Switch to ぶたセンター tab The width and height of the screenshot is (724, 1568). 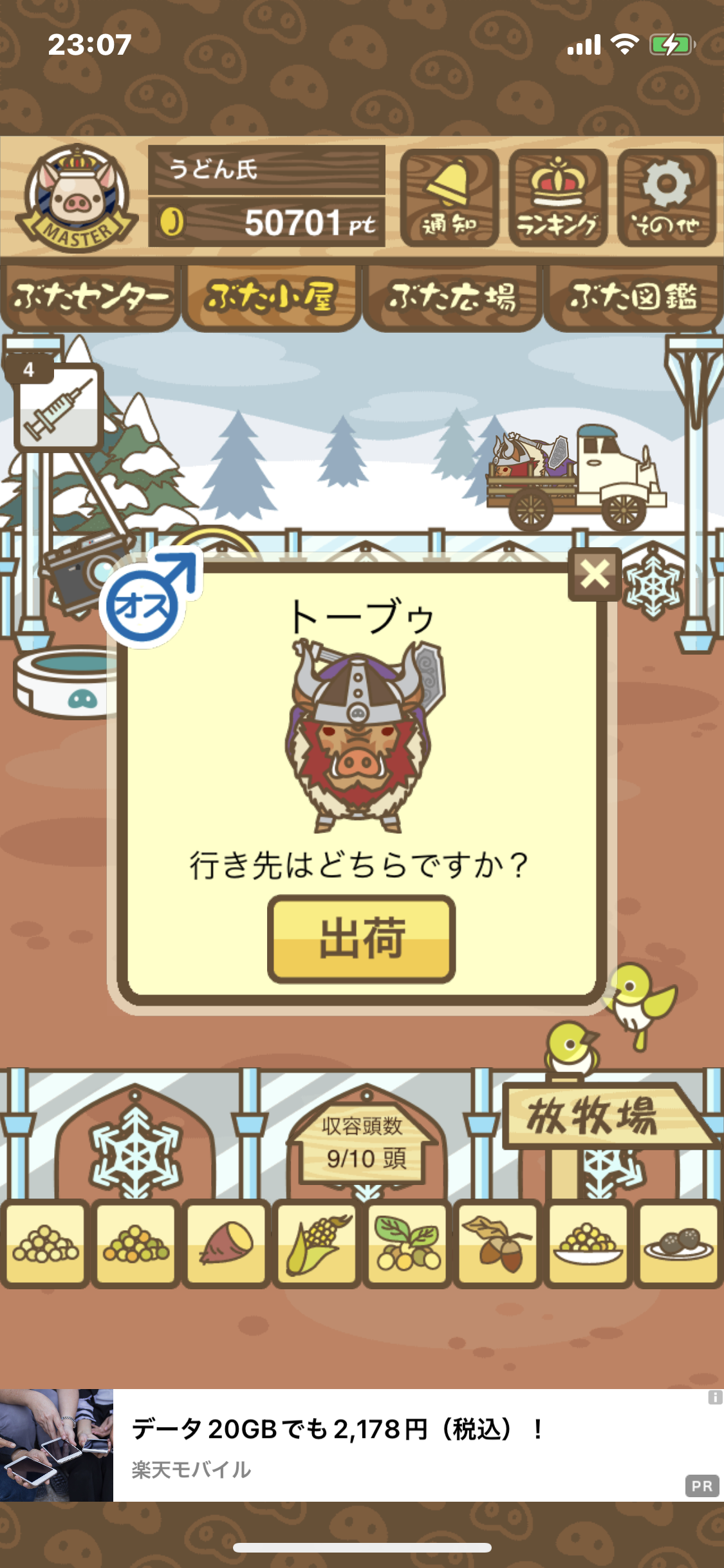click(91, 297)
